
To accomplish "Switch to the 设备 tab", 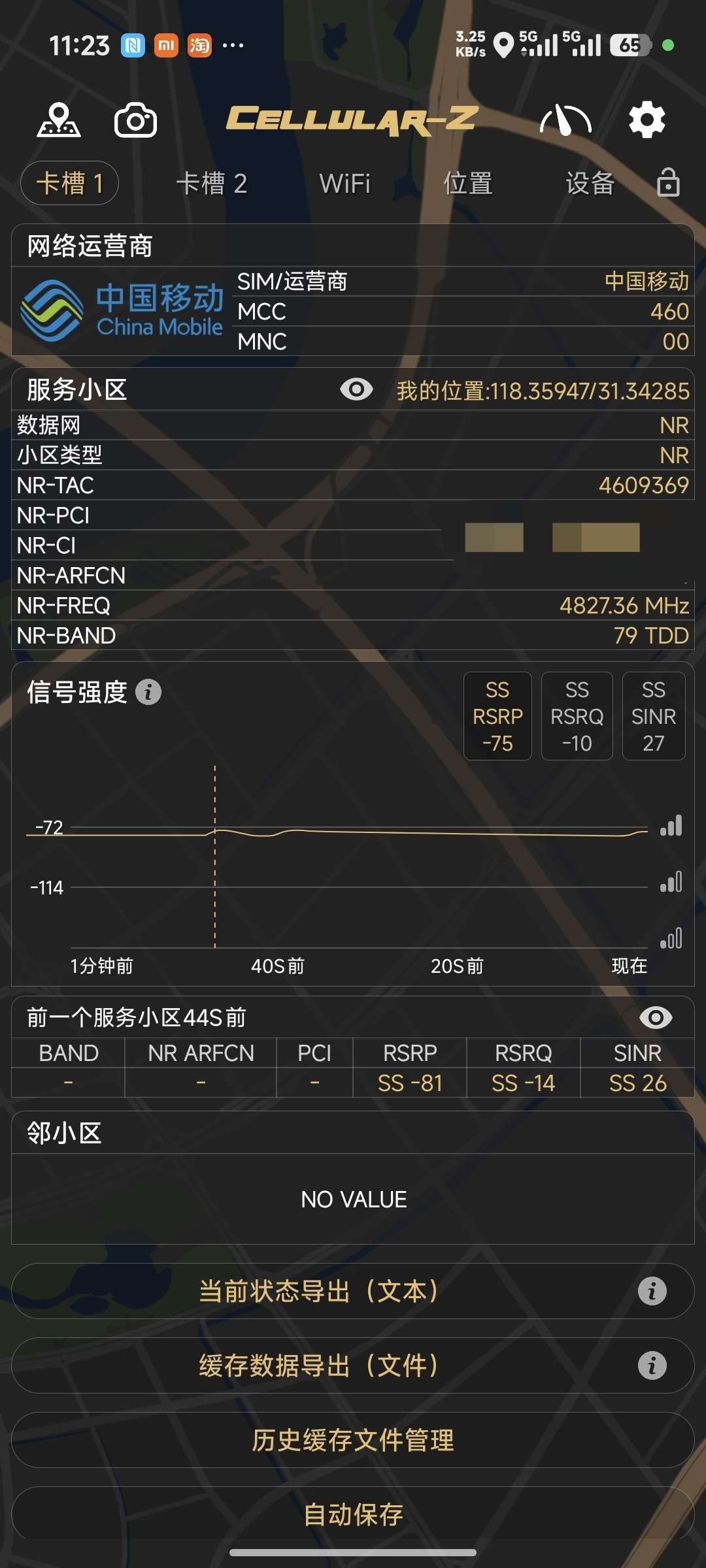I will (590, 184).
